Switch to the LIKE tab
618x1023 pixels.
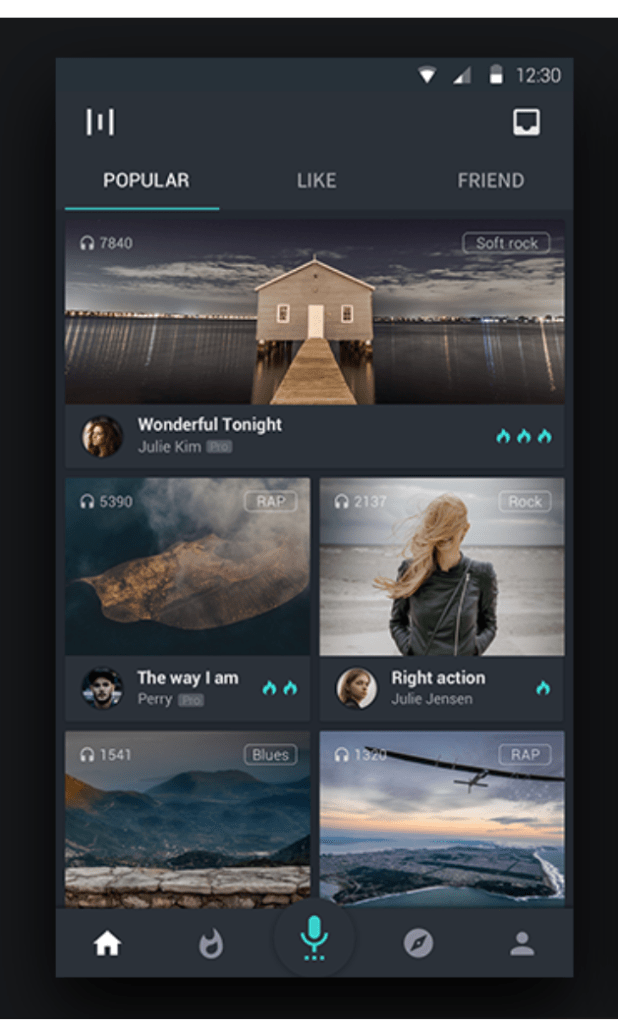pyautogui.click(x=316, y=181)
